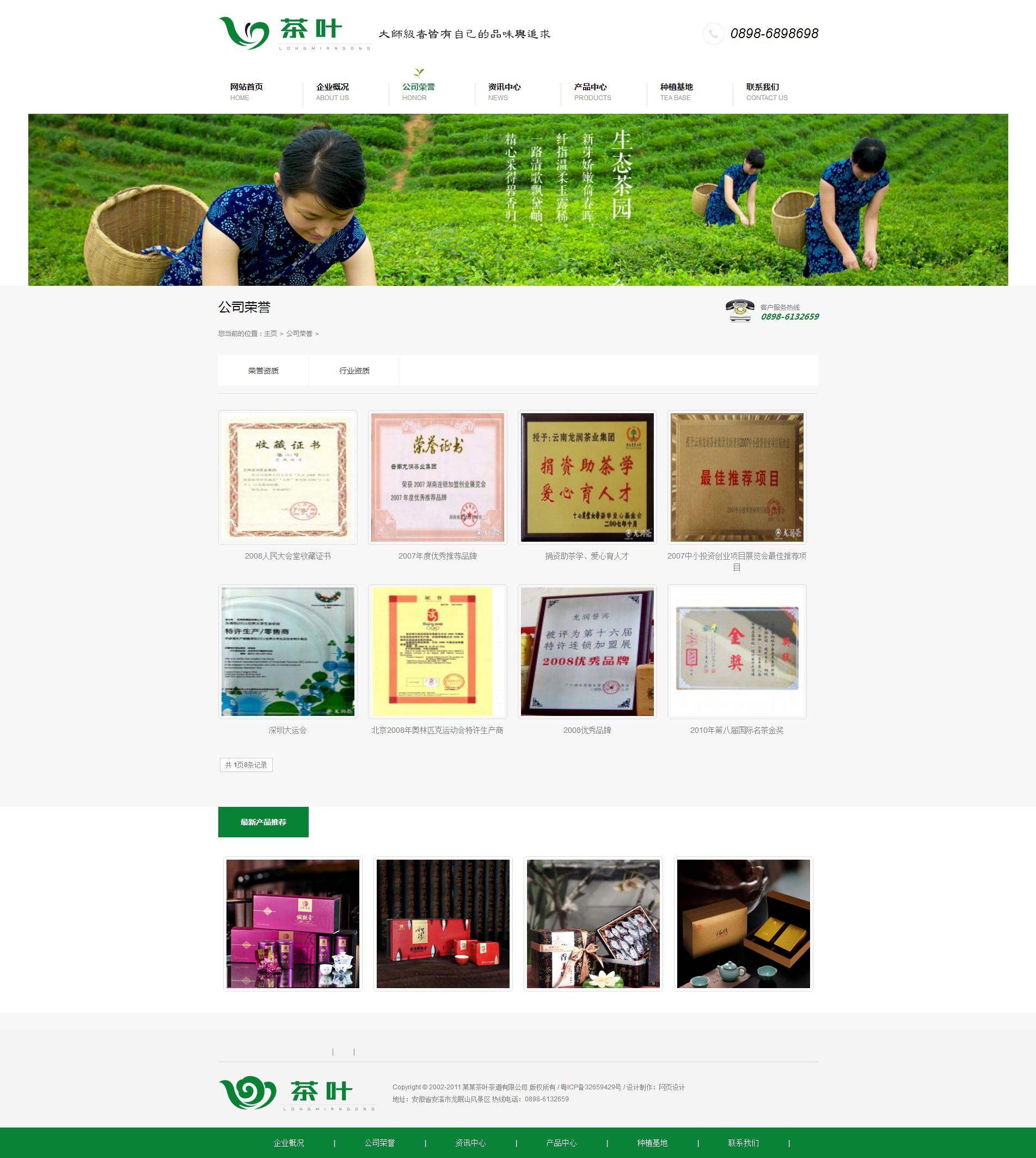This screenshot has height=1158, width=1036.
Task: Open 联系我们 CONTACT US in the header
Action: pyautogui.click(x=763, y=91)
